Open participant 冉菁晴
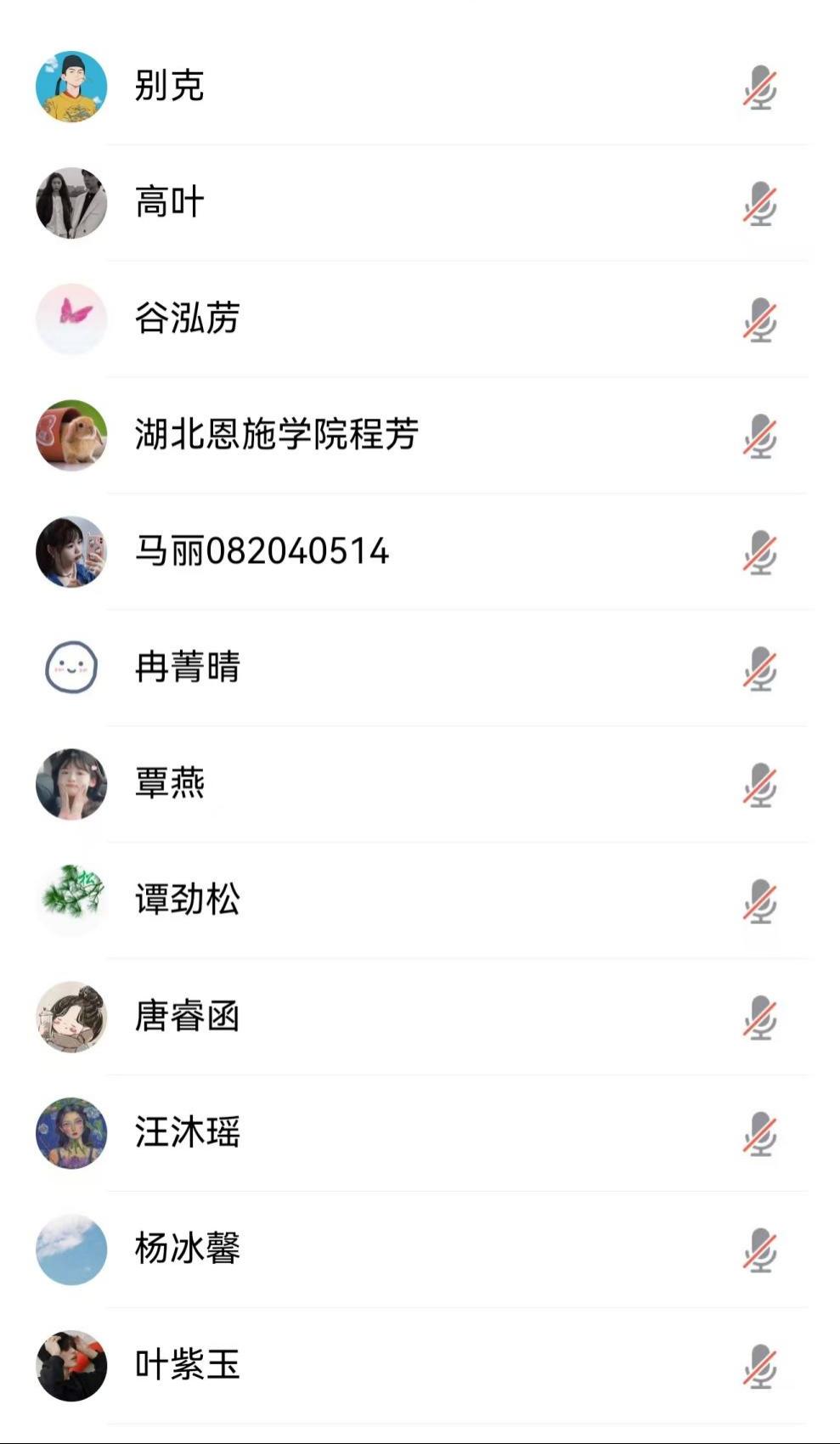The height and width of the screenshot is (1444, 840). pos(187,667)
